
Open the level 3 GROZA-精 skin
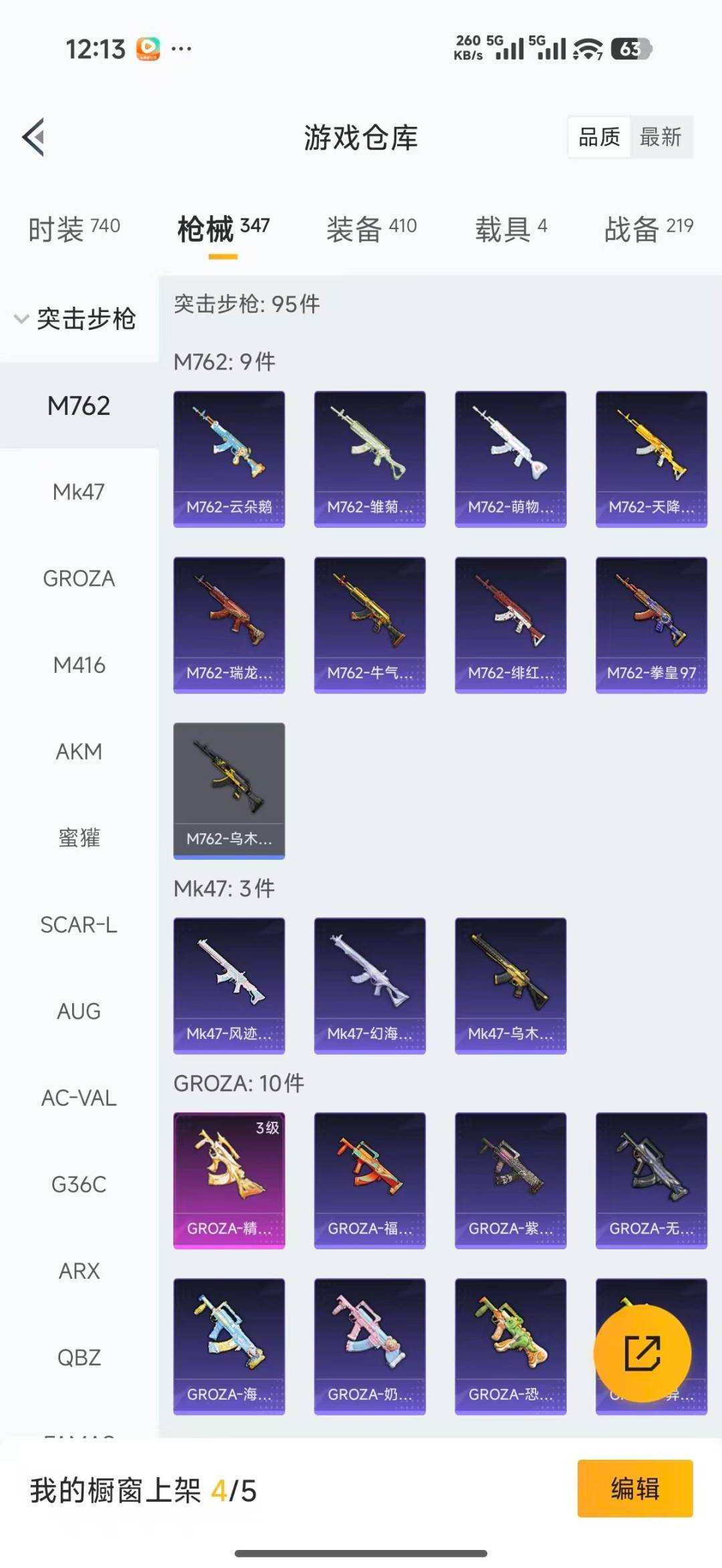(x=229, y=1180)
